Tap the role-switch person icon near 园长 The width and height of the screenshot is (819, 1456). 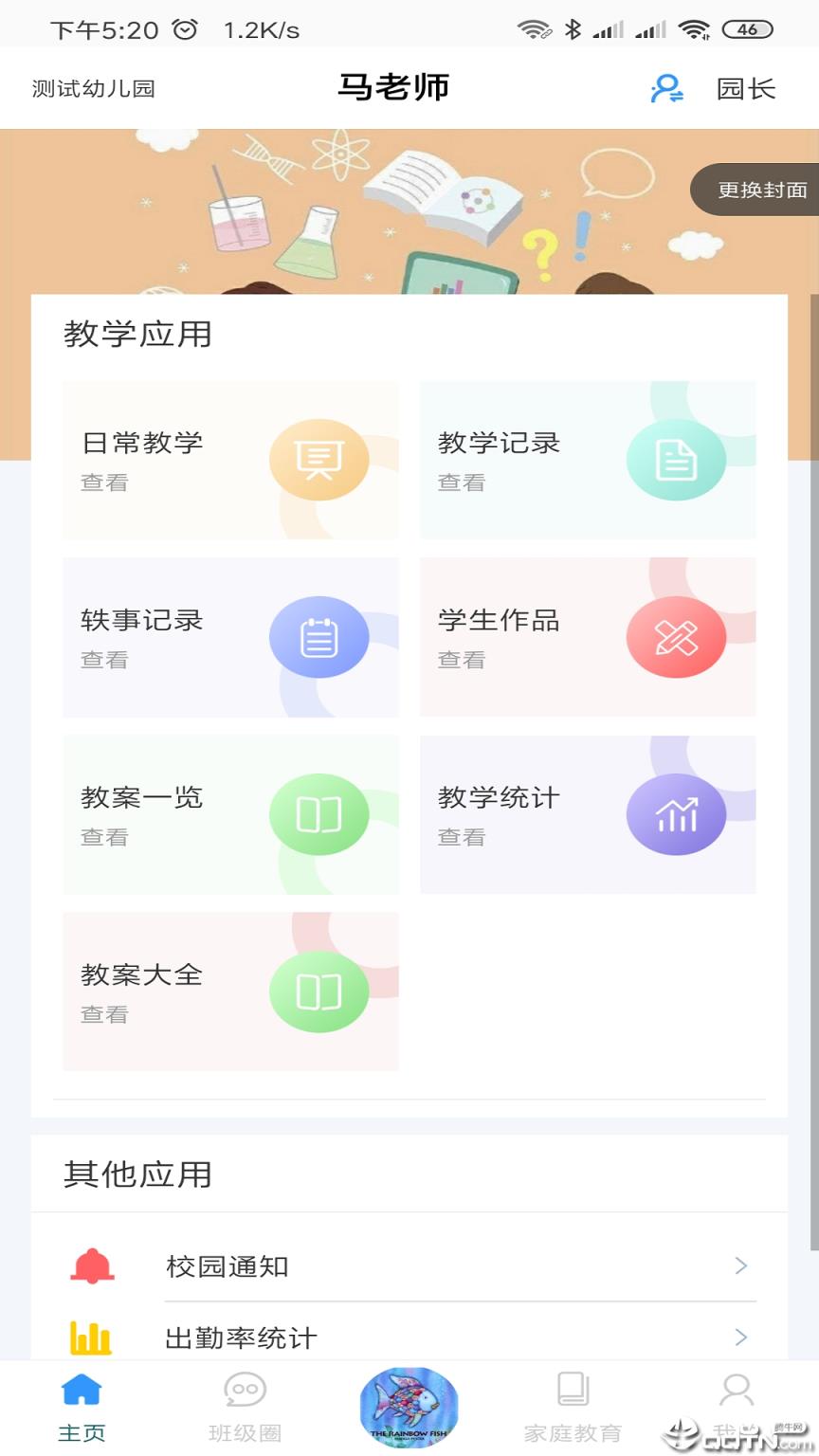click(666, 87)
